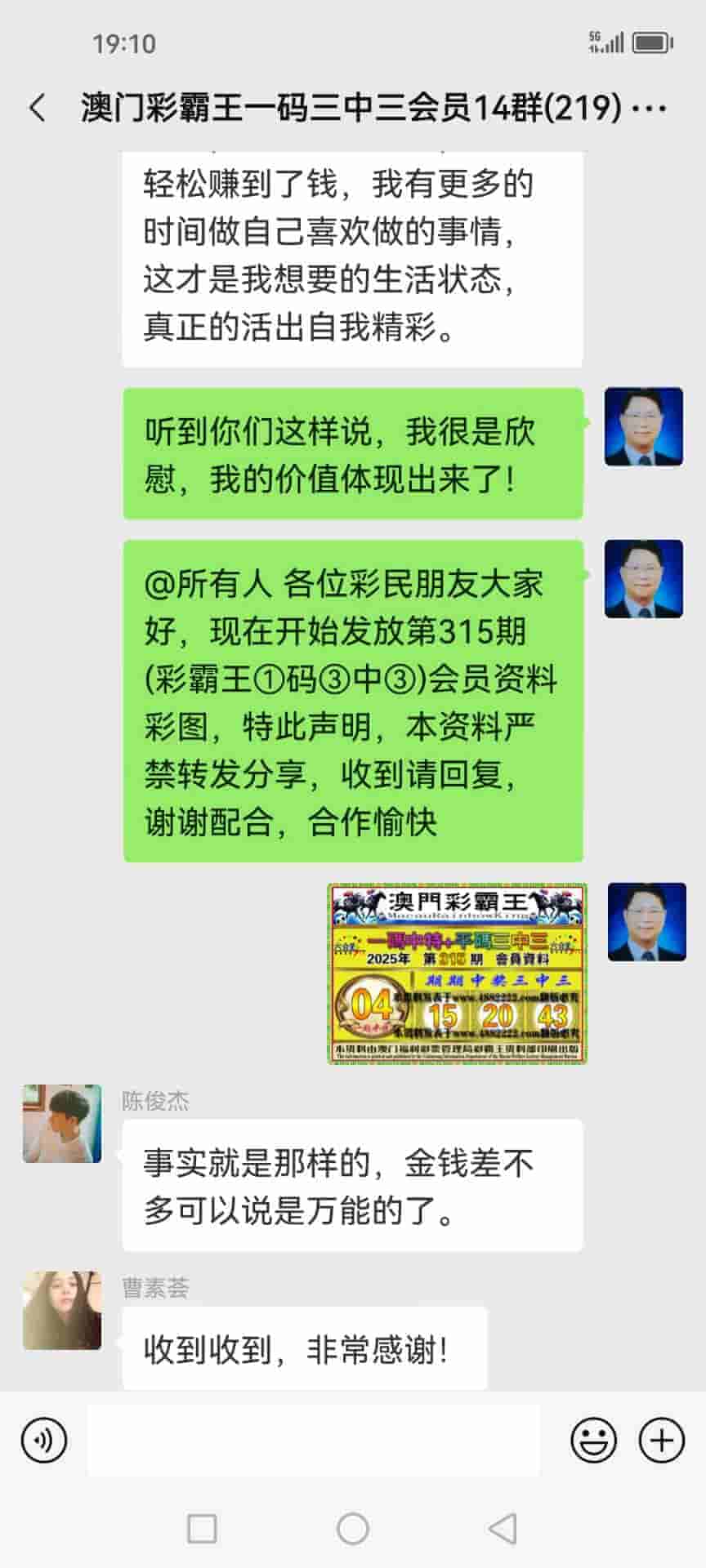706x1568 pixels.
Task: Open the recent apps view
Action: coord(202,1528)
